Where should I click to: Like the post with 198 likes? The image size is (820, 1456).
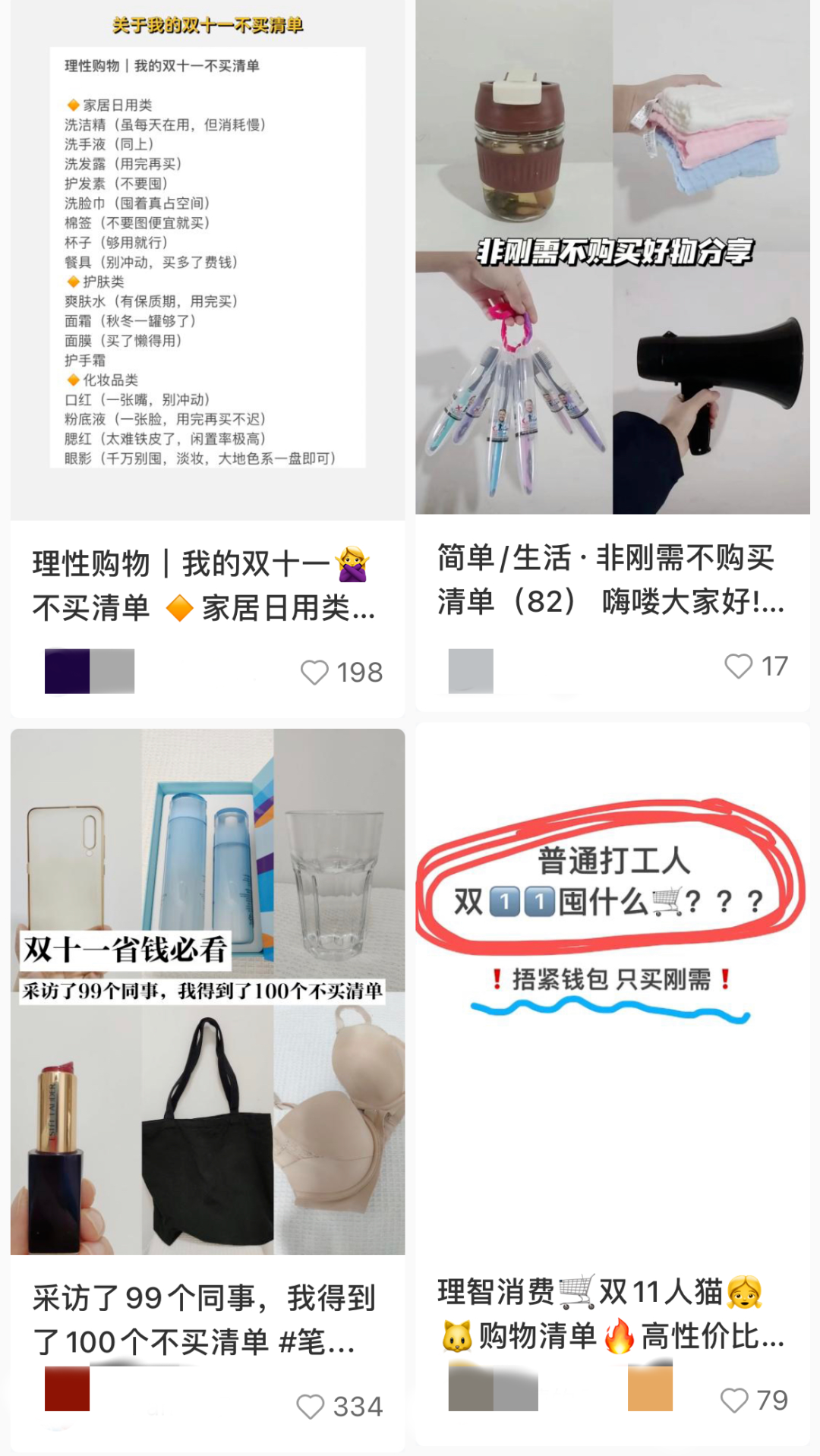click(x=314, y=673)
